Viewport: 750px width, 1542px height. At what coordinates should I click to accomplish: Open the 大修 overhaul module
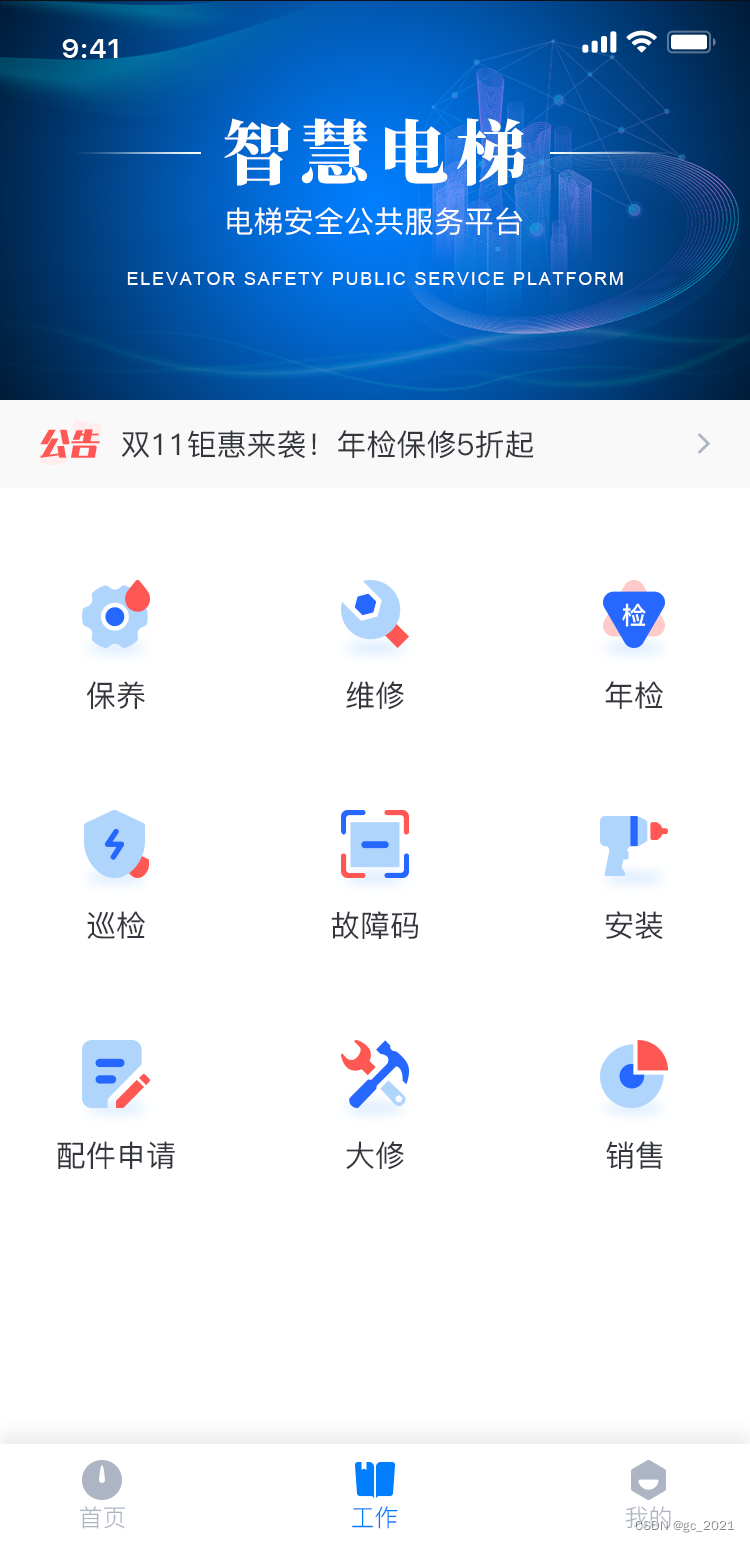pyautogui.click(x=375, y=1105)
